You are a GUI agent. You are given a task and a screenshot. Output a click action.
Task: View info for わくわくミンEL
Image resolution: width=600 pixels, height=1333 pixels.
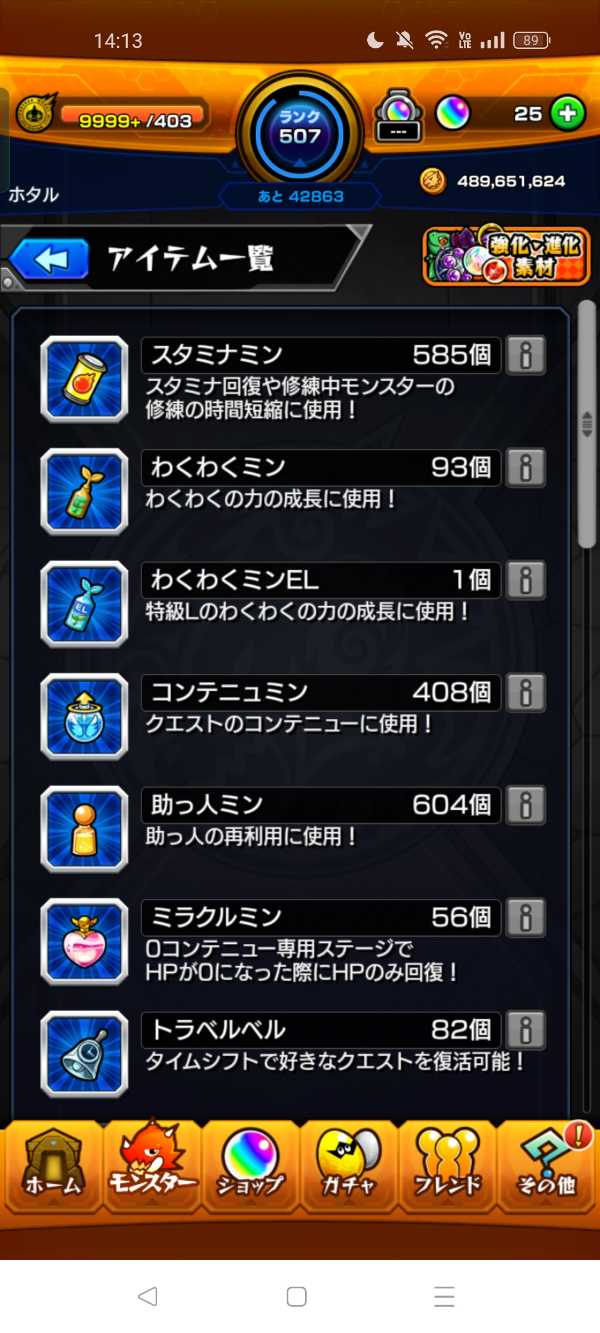(x=525, y=580)
